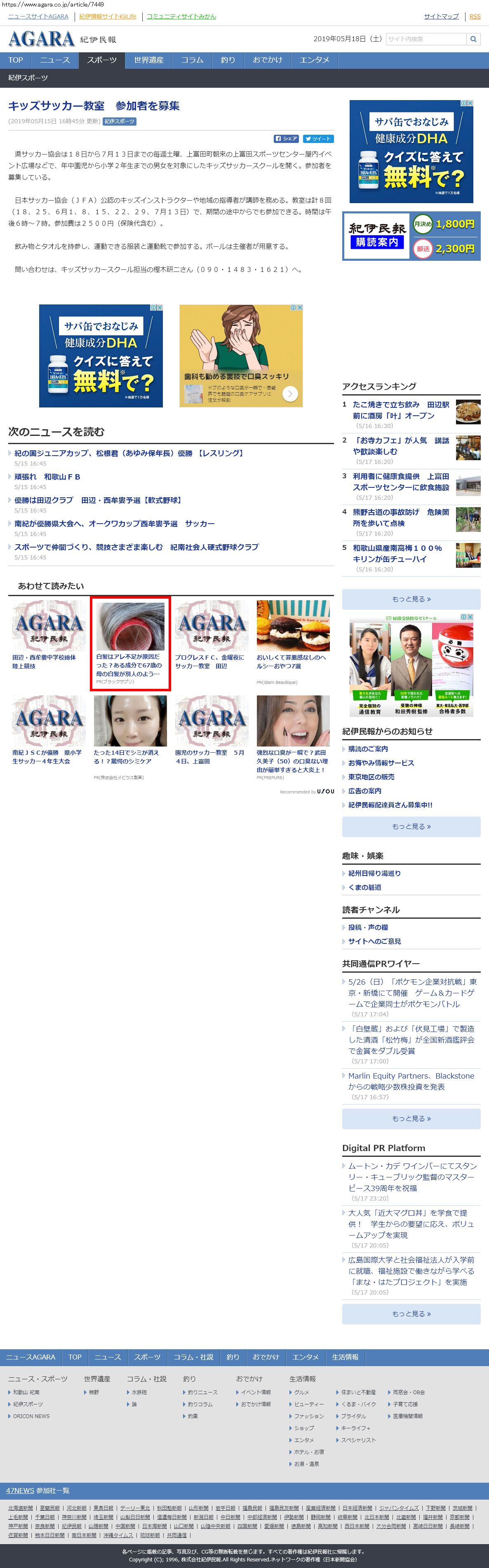Open 紀州日帰り湯巡り link
This screenshot has height=1568, width=489.
point(374,873)
